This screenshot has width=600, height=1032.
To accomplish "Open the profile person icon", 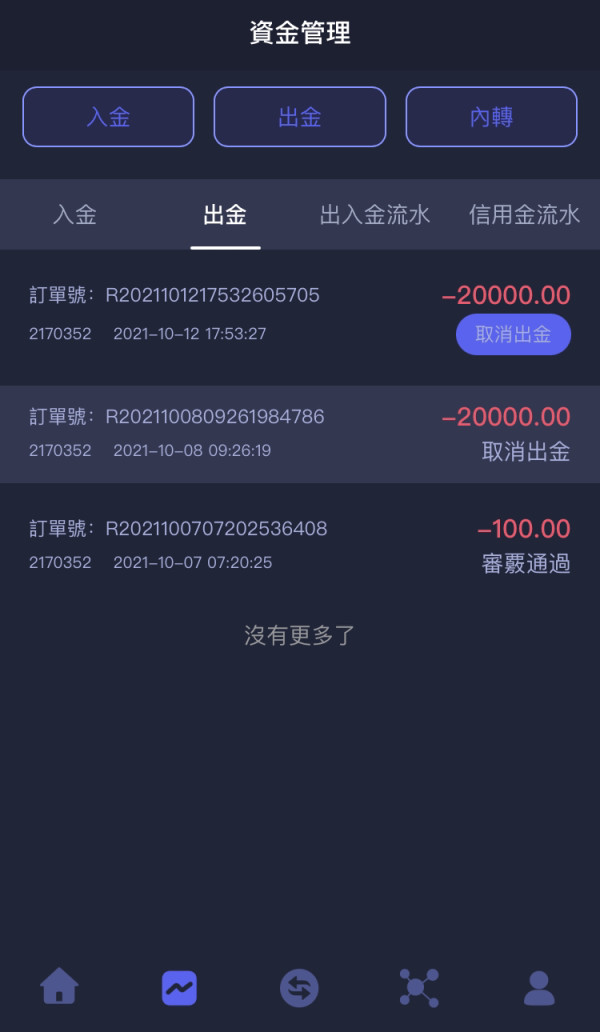I will click(x=539, y=988).
